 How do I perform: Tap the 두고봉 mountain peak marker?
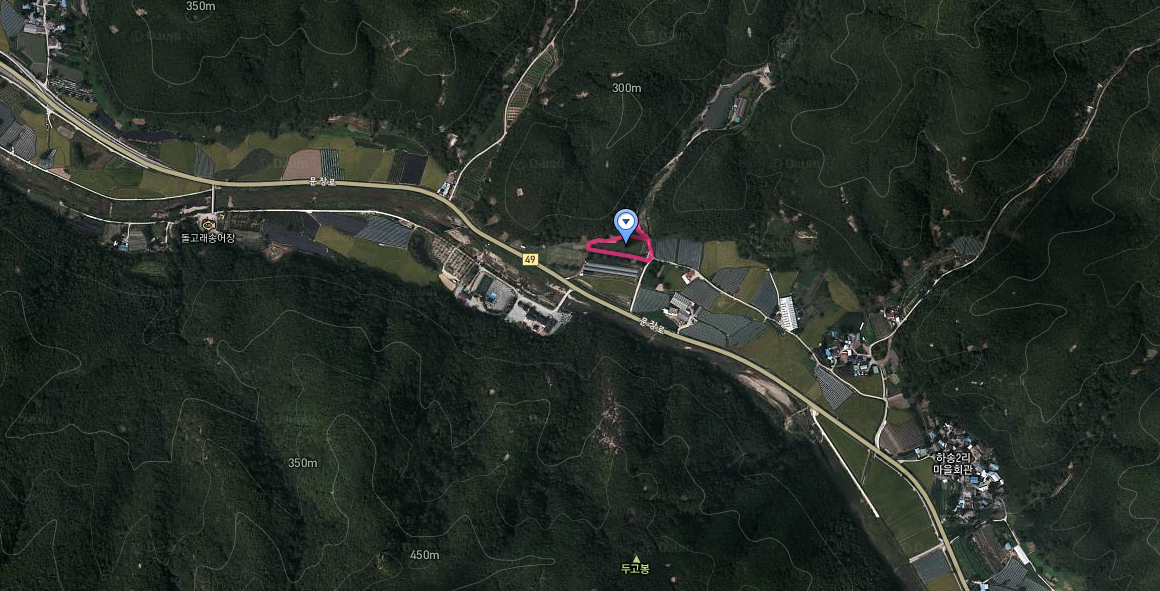[x=635, y=559]
